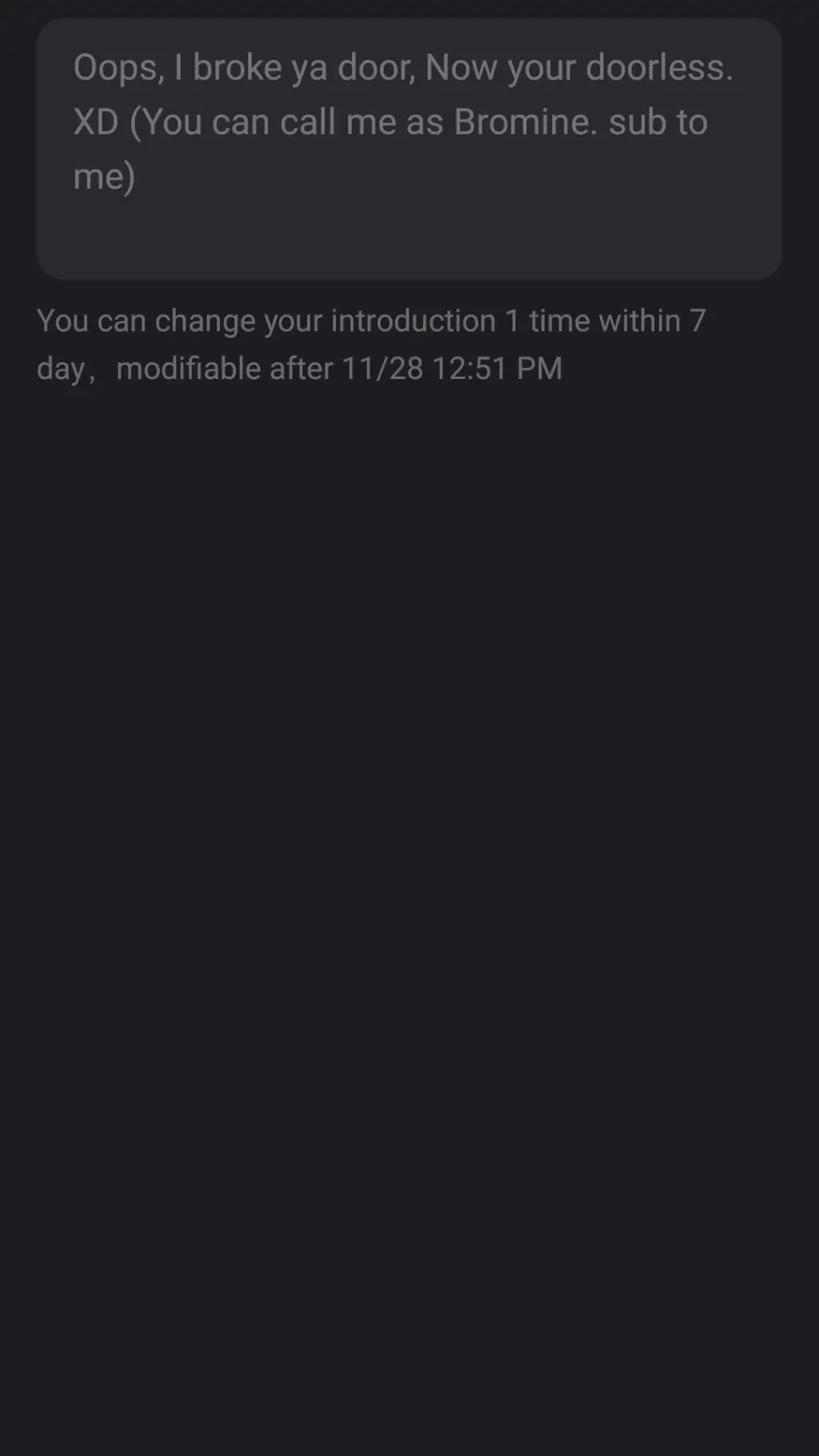Tap the introduction text box
Viewport: 819px width, 1456px height.
coord(409,149)
